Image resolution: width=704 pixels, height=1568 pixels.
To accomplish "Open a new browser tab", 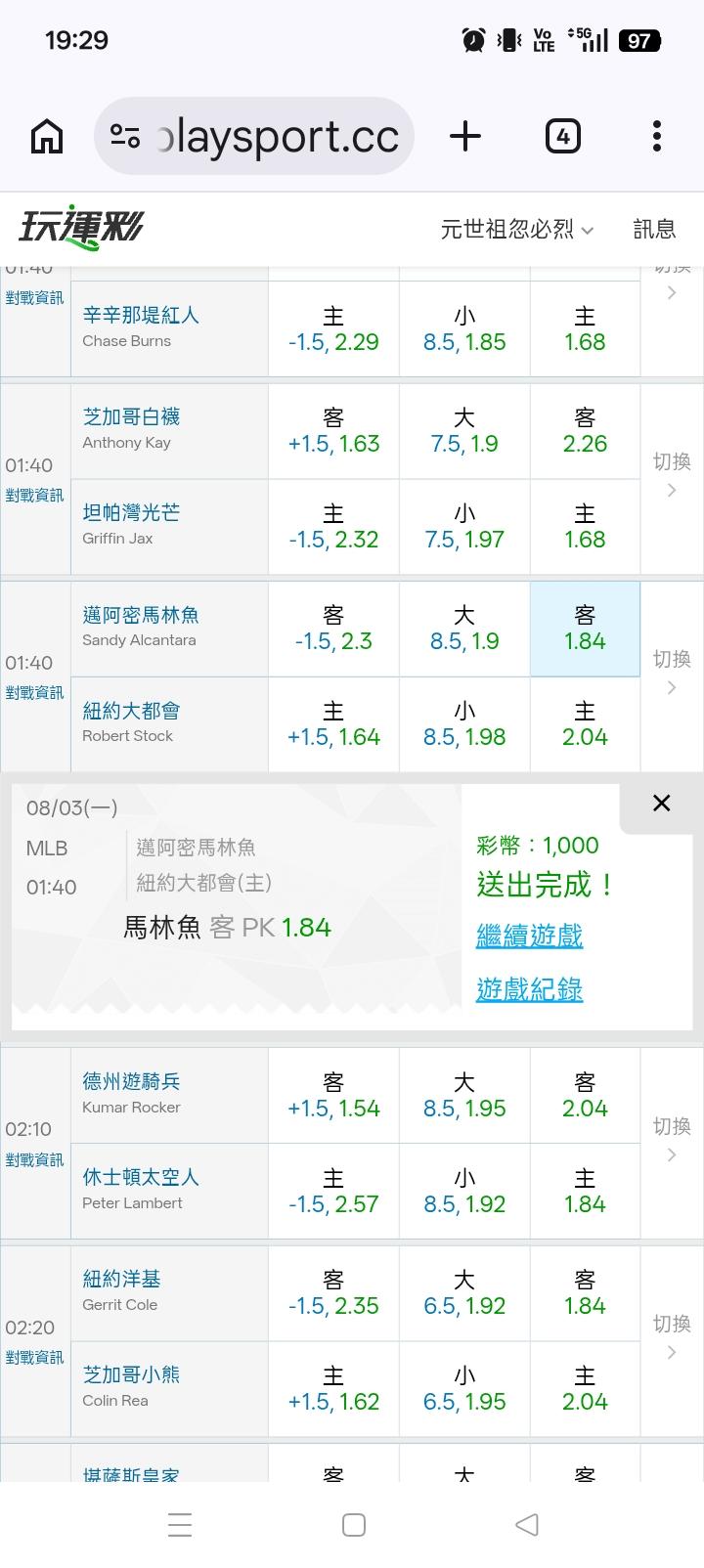I will 465,136.
